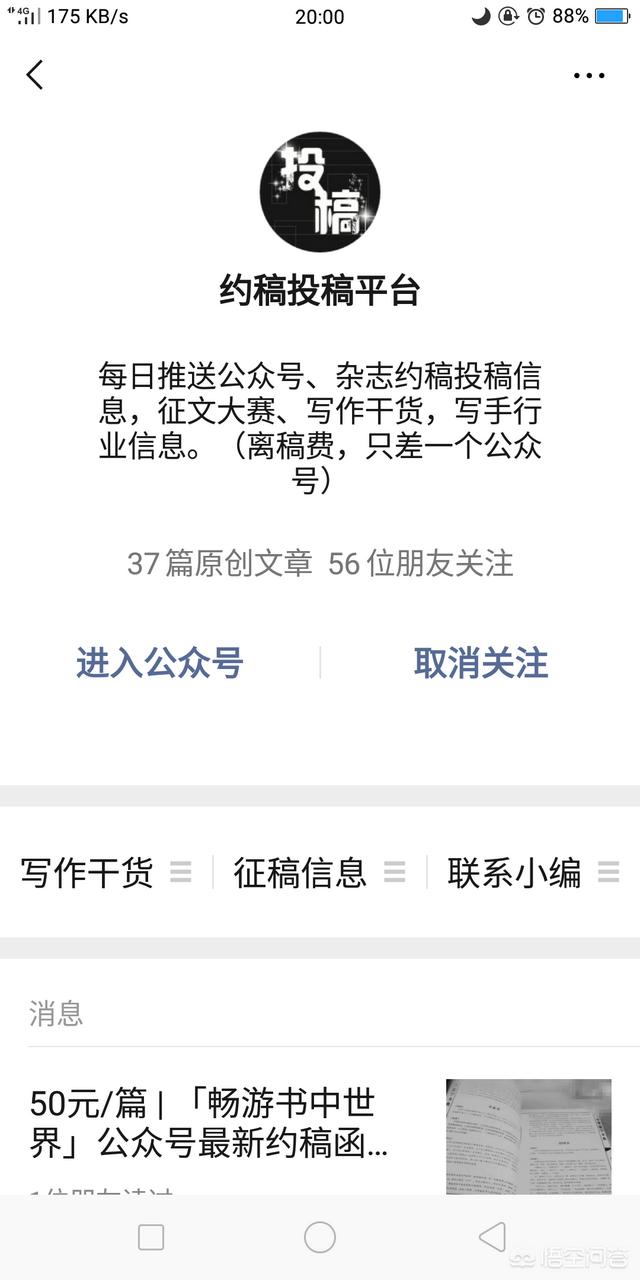Expand the 写作干货 menu
Image resolution: width=640 pixels, height=1280 pixels.
(x=106, y=873)
